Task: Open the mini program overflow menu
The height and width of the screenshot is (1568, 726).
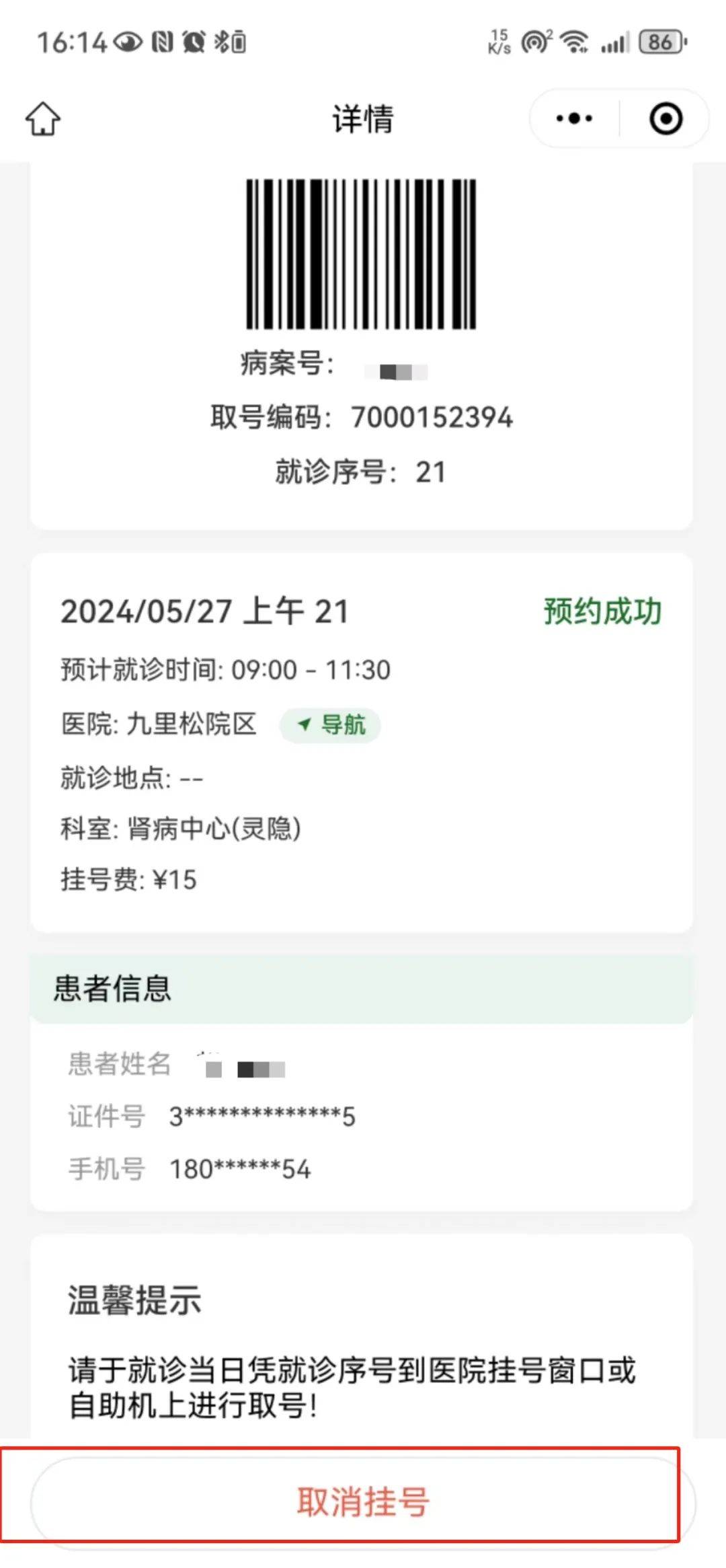Action: (x=574, y=119)
